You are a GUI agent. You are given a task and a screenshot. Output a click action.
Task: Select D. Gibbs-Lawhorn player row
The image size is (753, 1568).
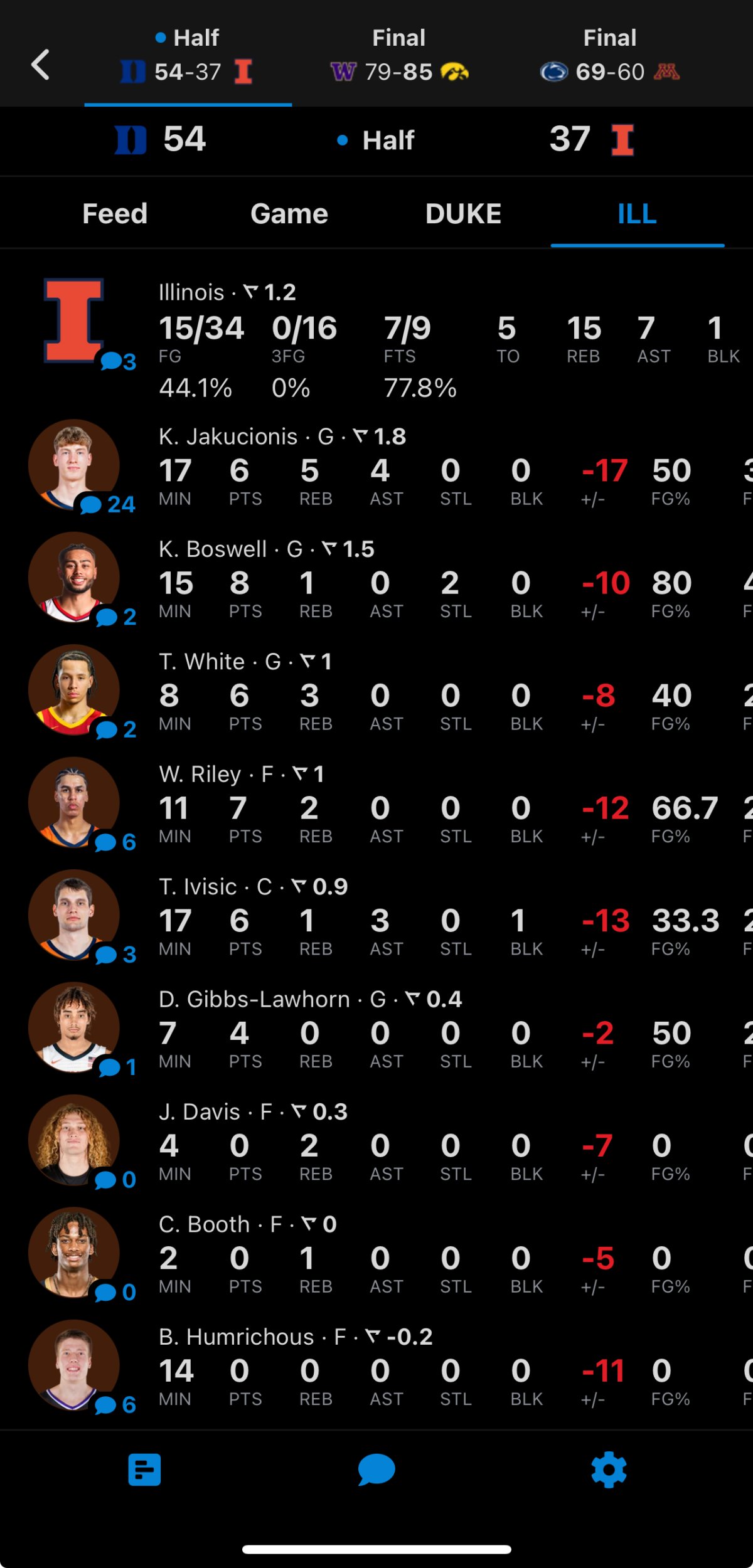point(376,1030)
